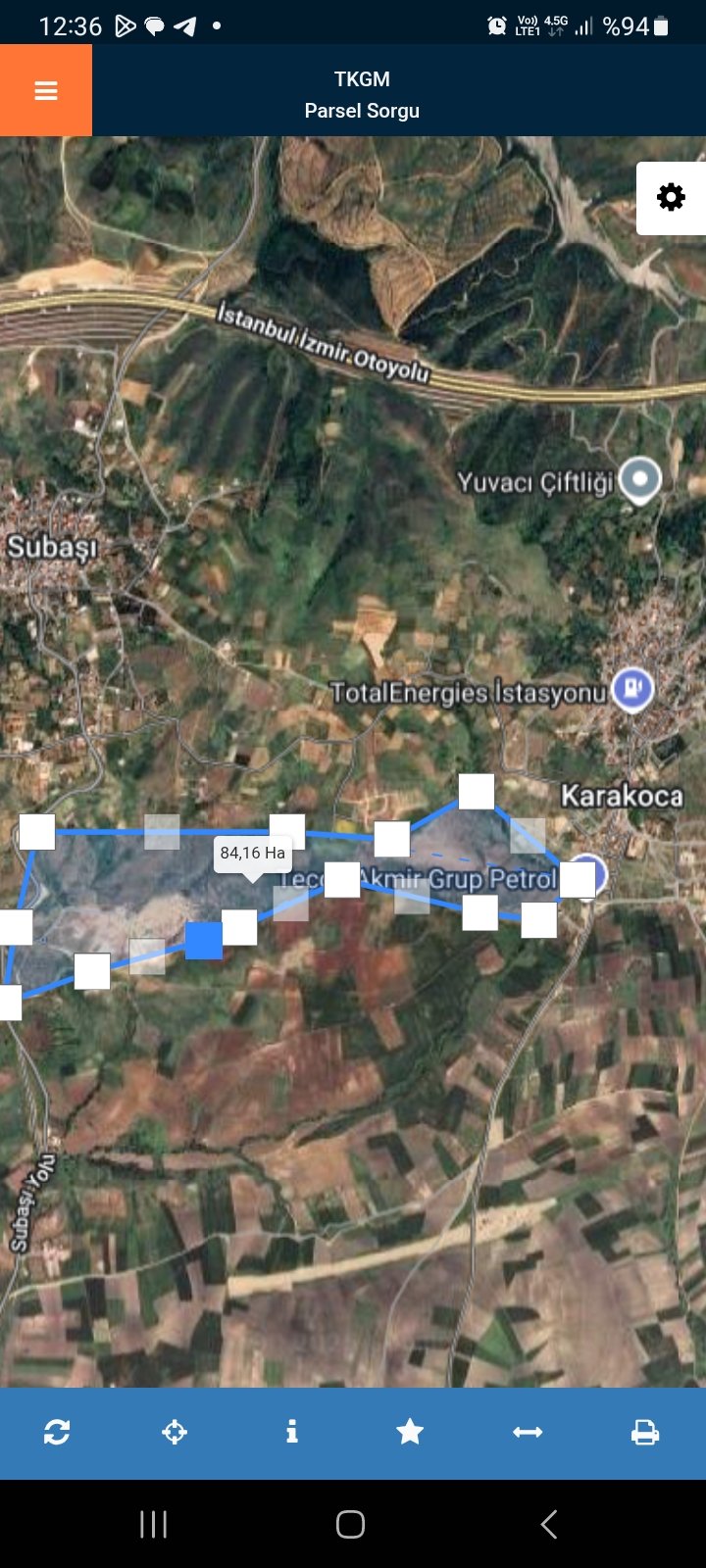The height and width of the screenshot is (1568, 706).
Task: Open the hamburger menu
Action: coord(46,90)
